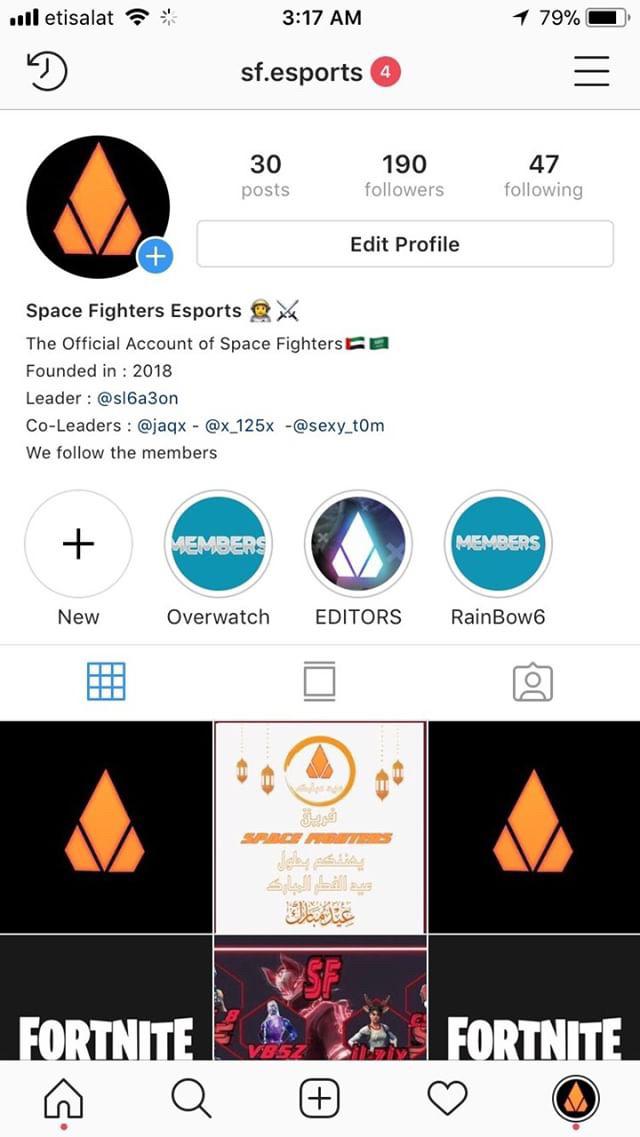This screenshot has height=1137, width=640.
Task: Open the Search tab
Action: (x=191, y=1099)
